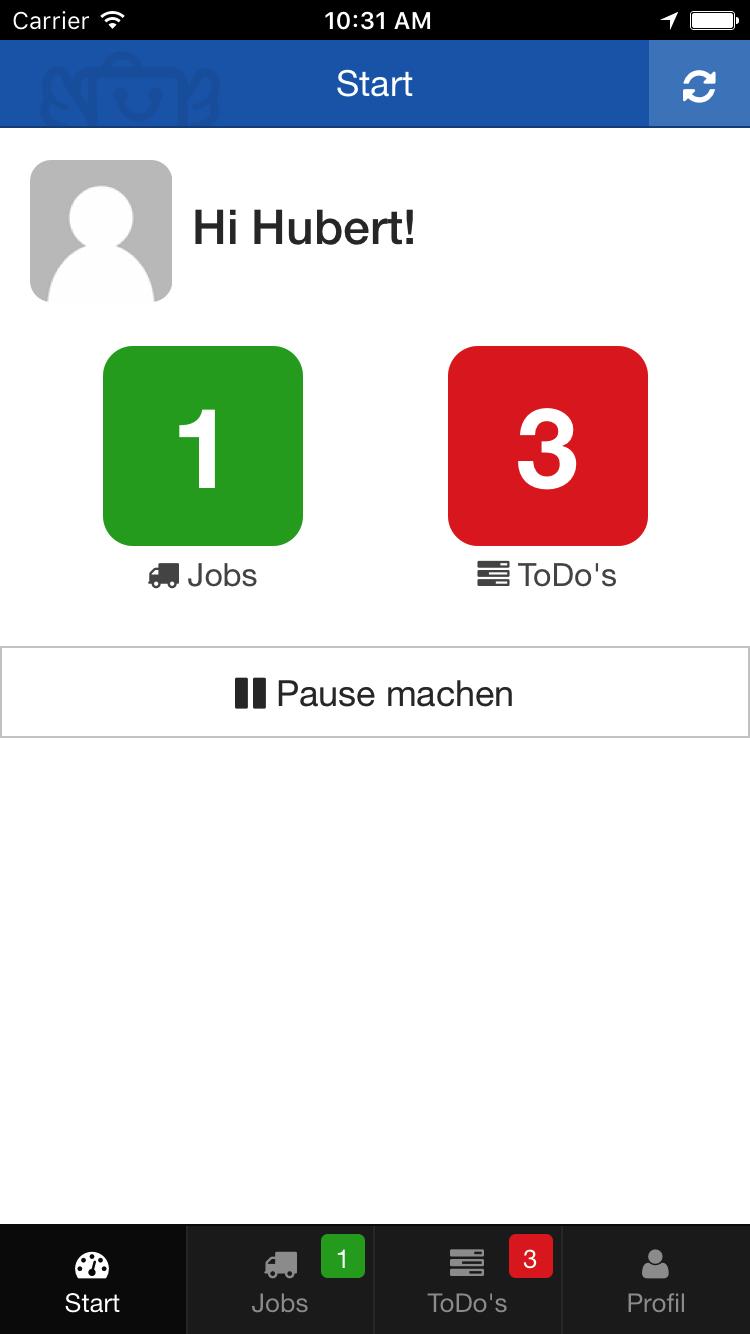The image size is (750, 1334).
Task: Open the red ToDo's tile
Action: (x=547, y=446)
